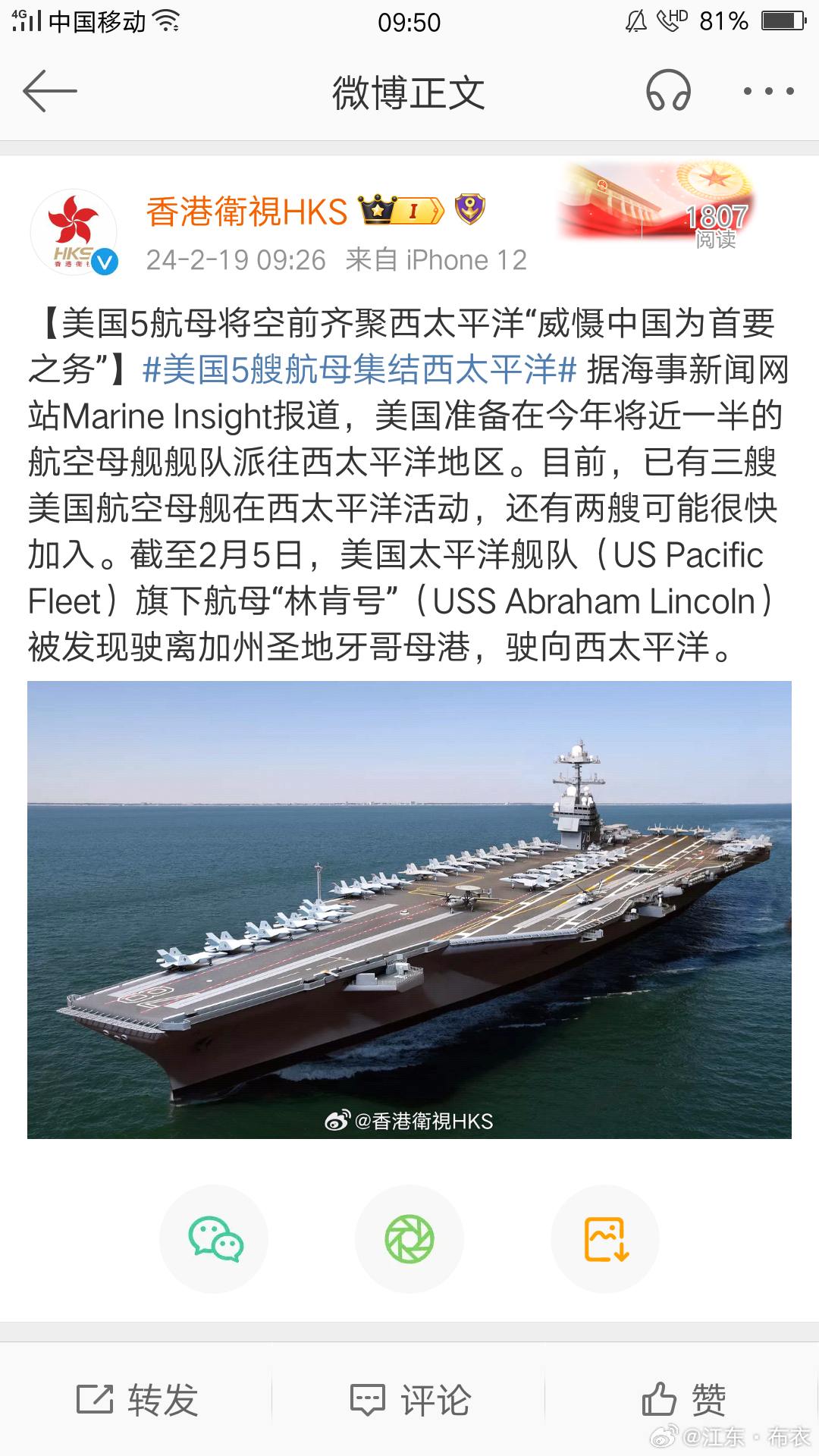
Task: Share the post to WeChat
Action: pos(214,1239)
